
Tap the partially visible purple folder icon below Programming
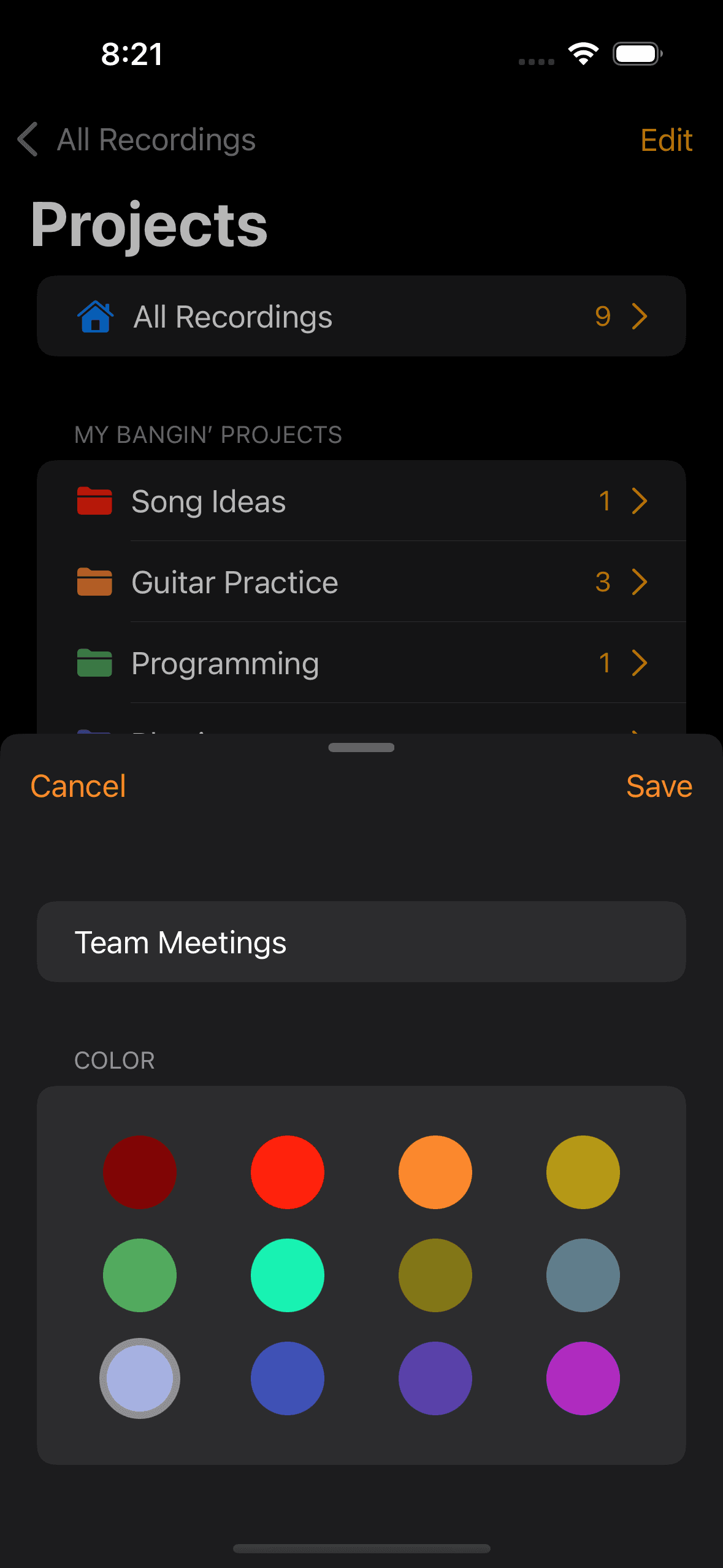point(95,733)
